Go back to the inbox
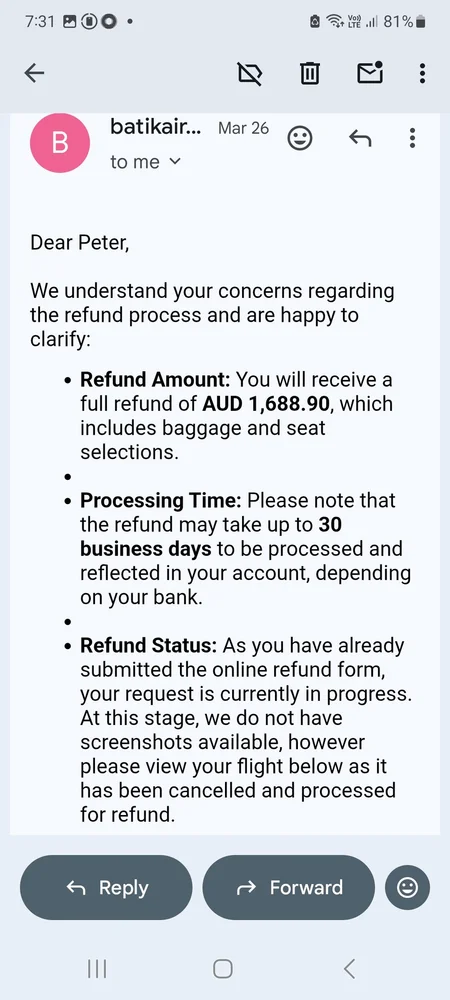Screen dimensions: 450x1000 [x=34, y=74]
